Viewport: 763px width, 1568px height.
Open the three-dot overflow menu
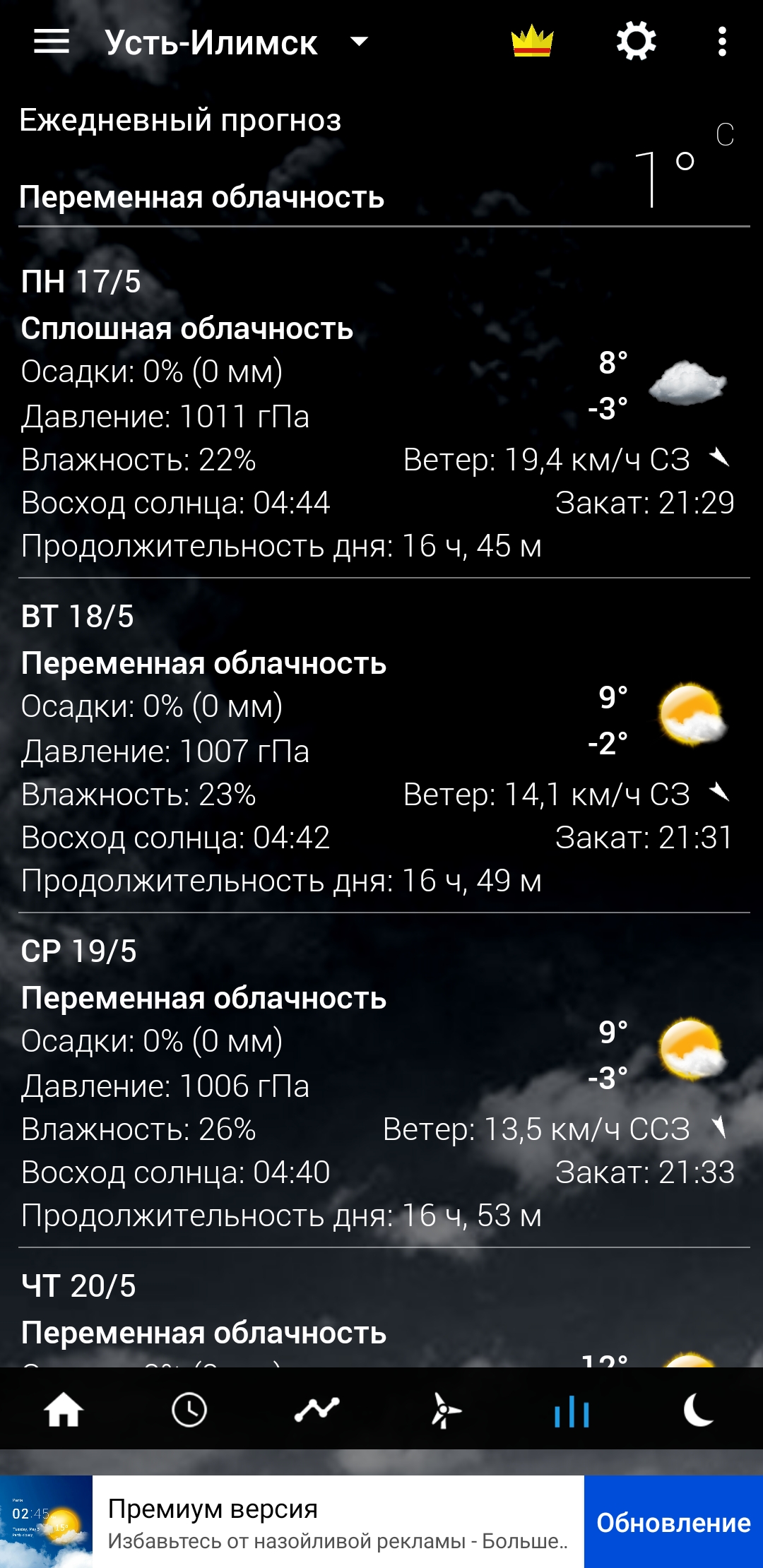721,42
